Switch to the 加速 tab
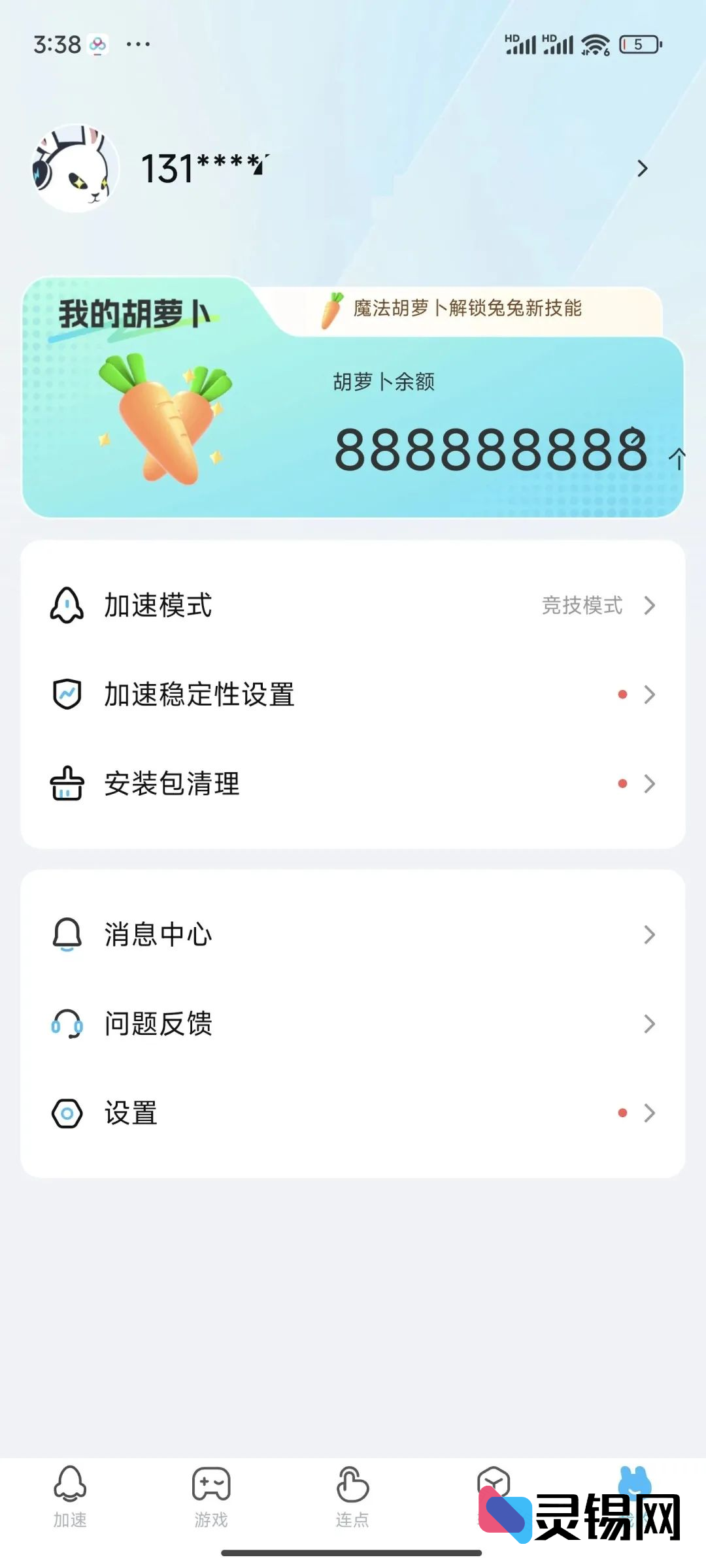The width and height of the screenshot is (706, 1568). (x=70, y=1497)
